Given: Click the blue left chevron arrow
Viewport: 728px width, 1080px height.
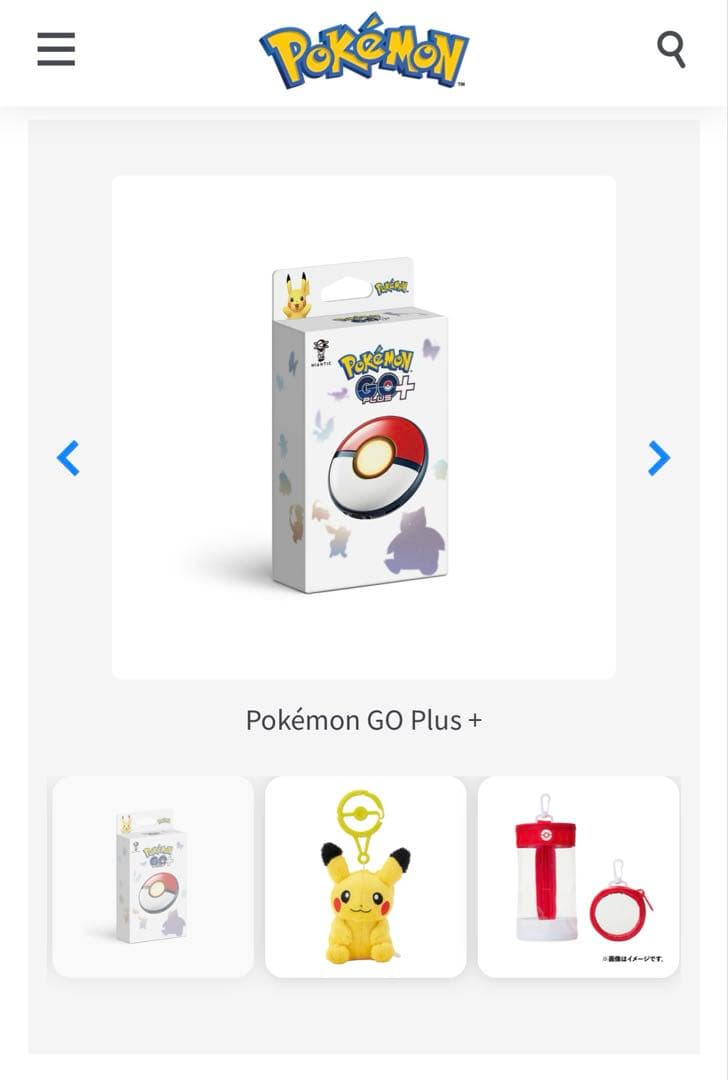Looking at the screenshot, I should (67, 459).
